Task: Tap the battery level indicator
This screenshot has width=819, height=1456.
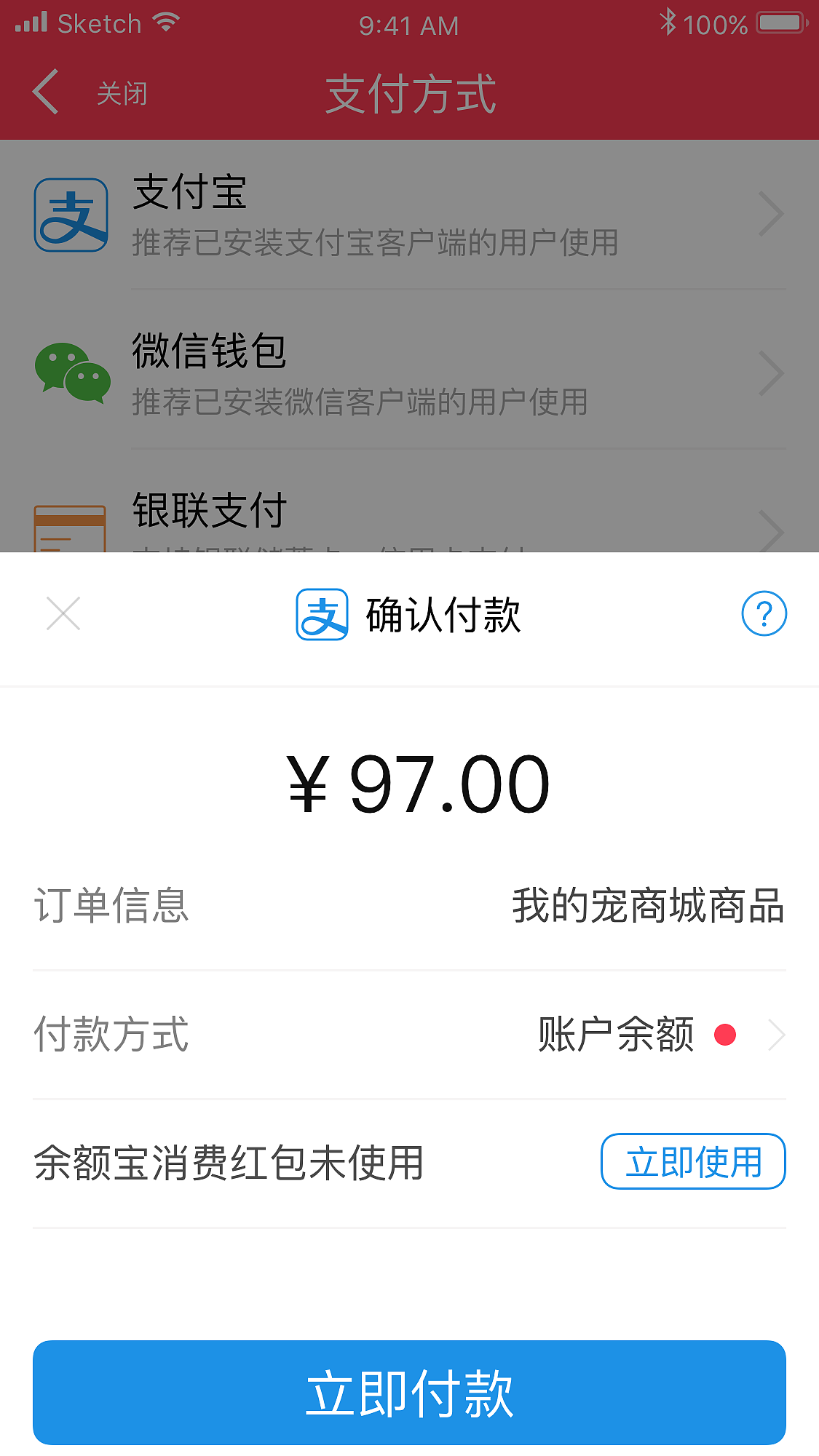Action: (x=778, y=22)
